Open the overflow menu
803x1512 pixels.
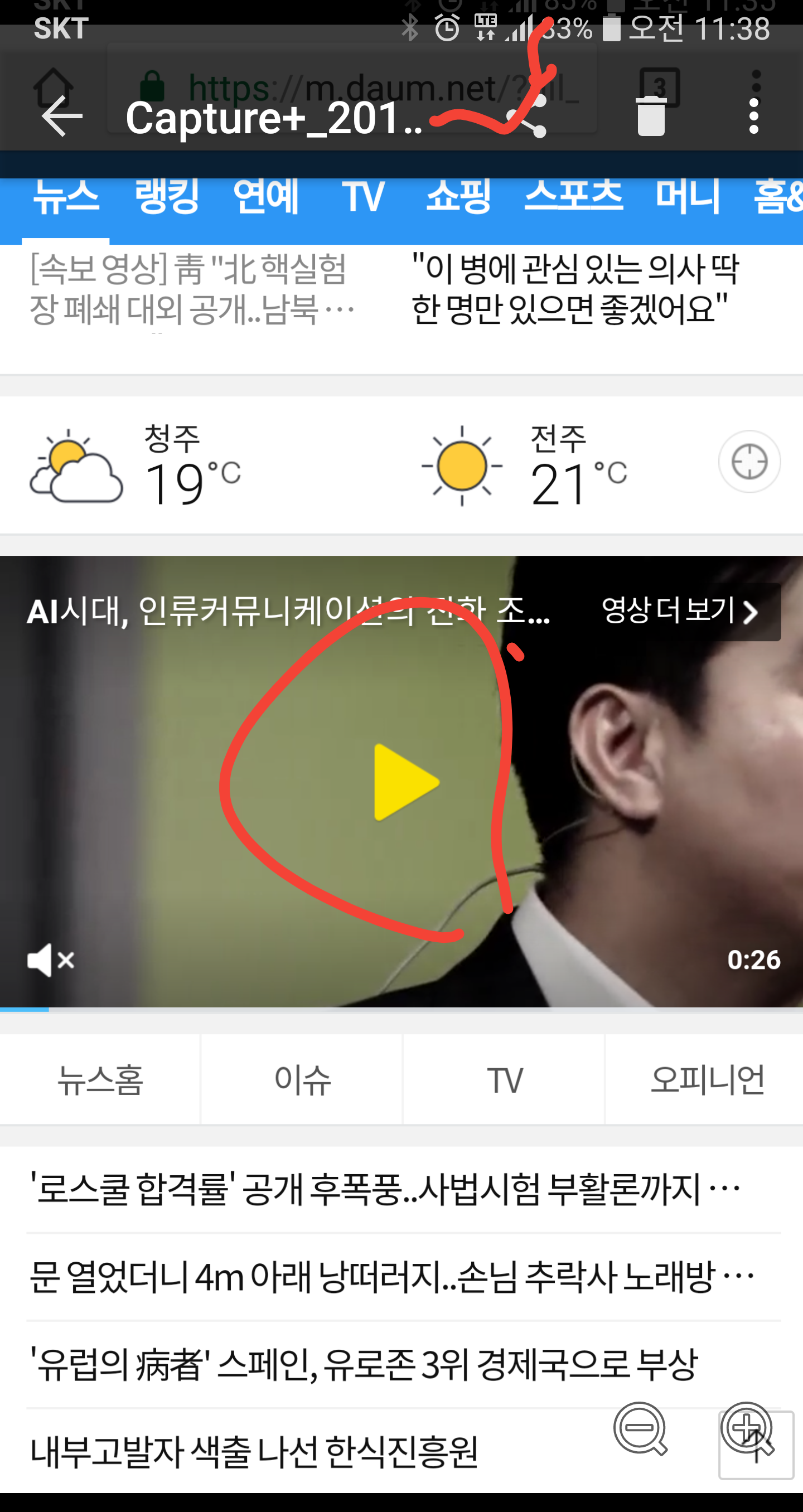pos(754,116)
